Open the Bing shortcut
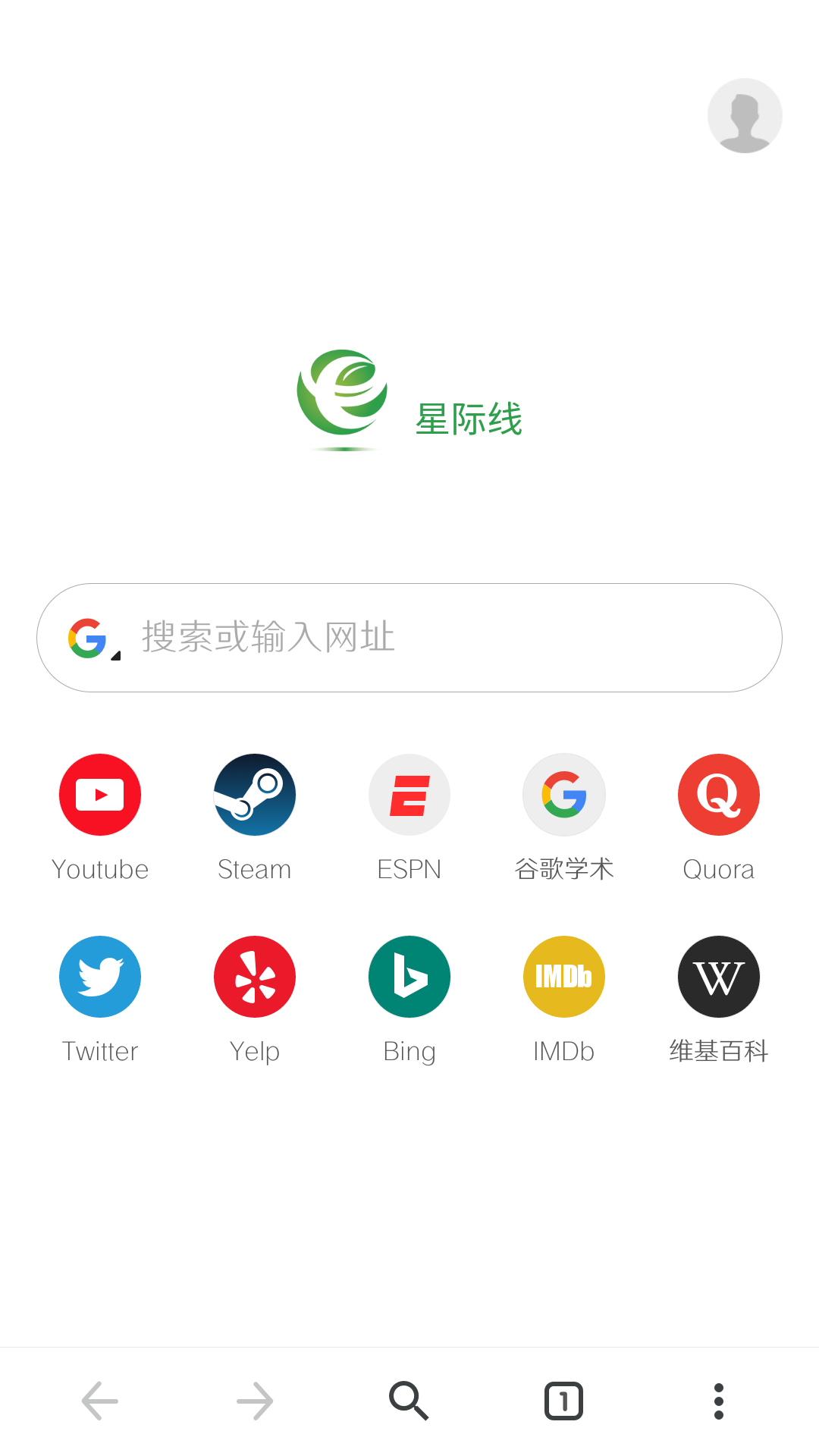Screen dimensions: 819x1456 coord(409,977)
